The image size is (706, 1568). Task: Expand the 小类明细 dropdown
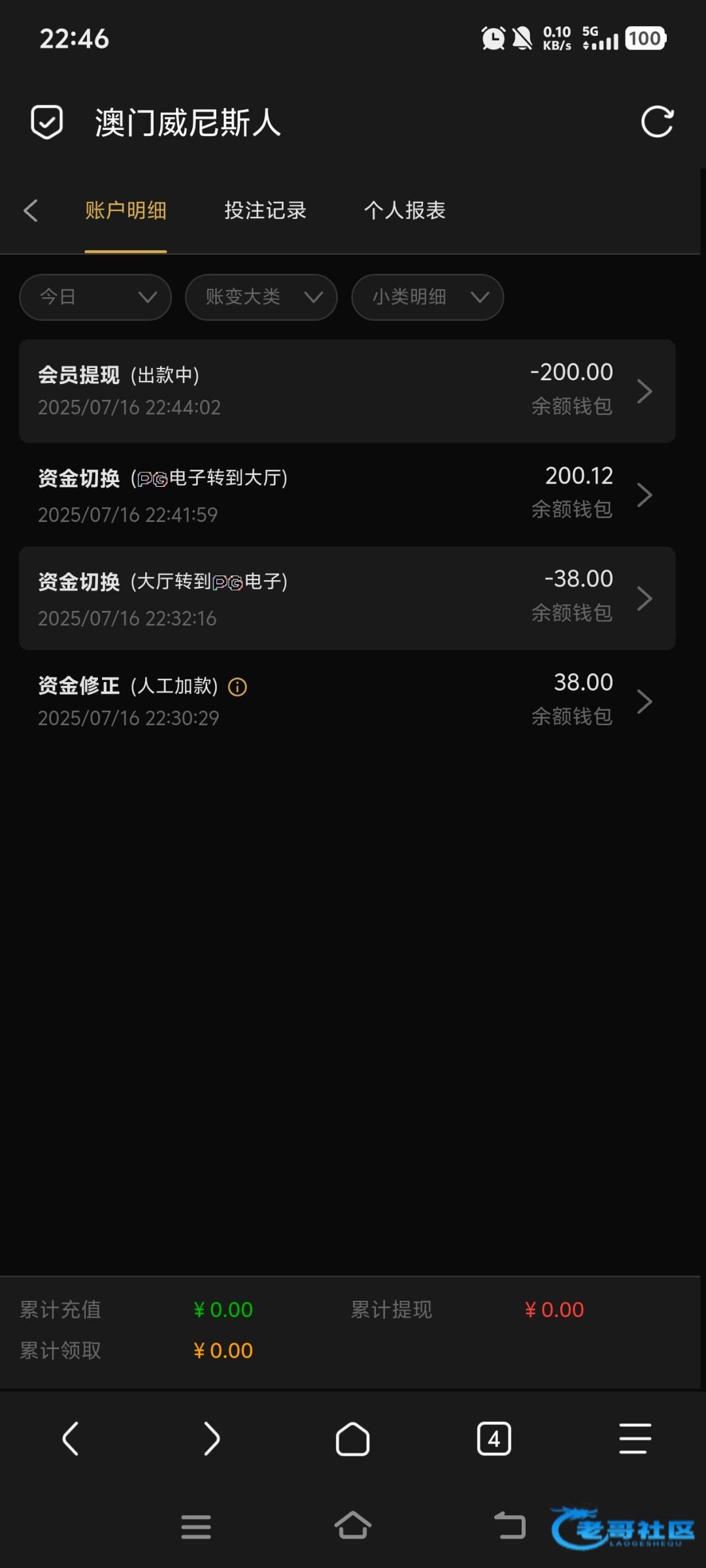[428, 297]
